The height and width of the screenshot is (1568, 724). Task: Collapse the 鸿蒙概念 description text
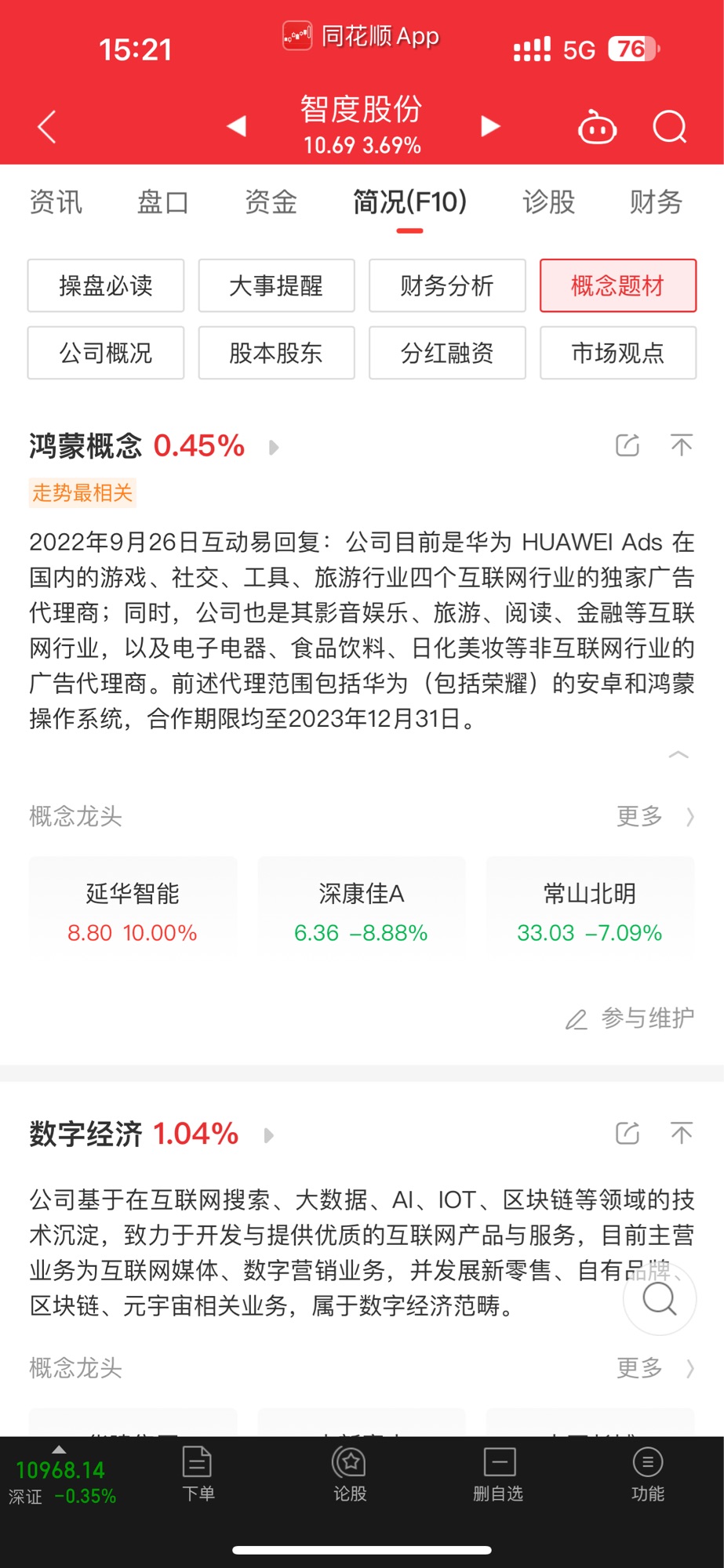pyautogui.click(x=678, y=754)
